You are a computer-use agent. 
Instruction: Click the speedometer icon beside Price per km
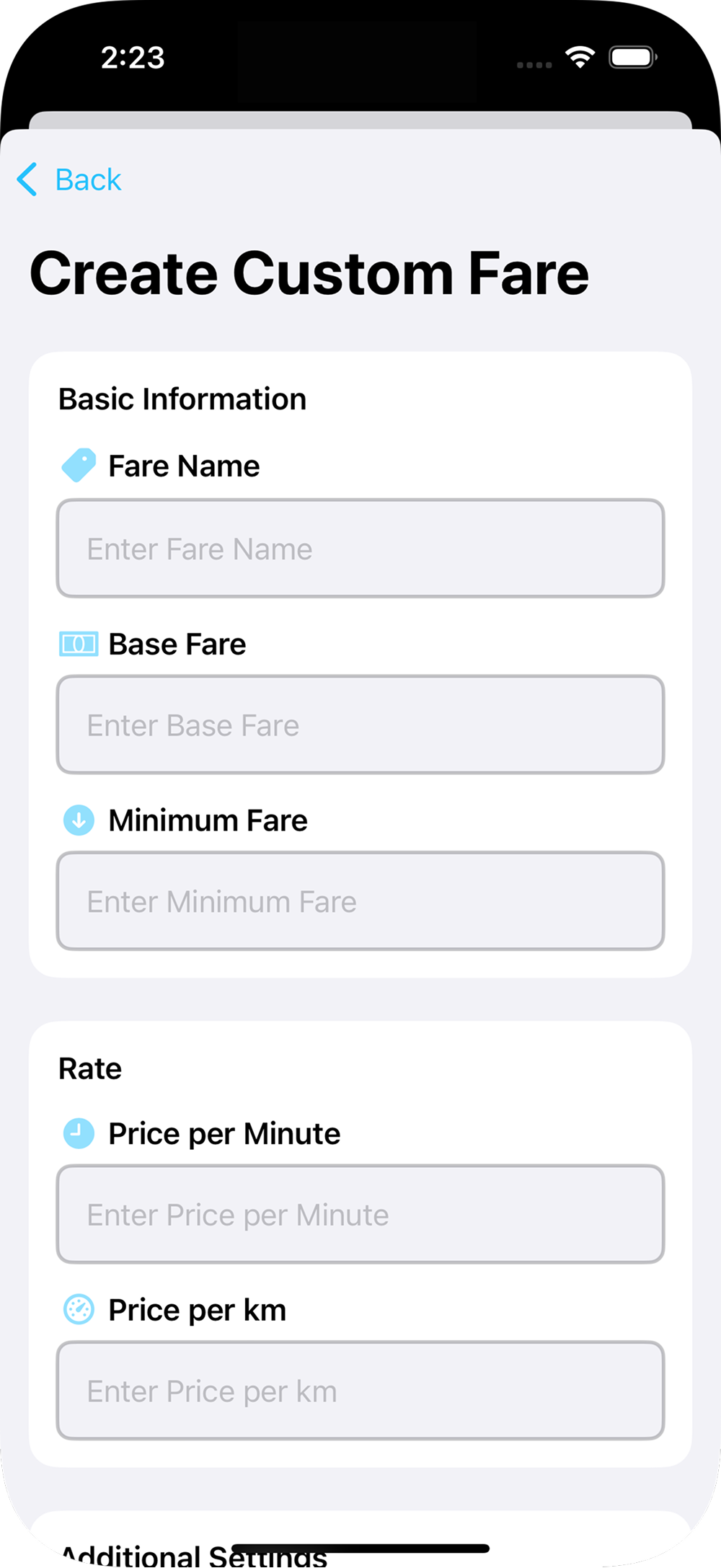[x=79, y=1310]
